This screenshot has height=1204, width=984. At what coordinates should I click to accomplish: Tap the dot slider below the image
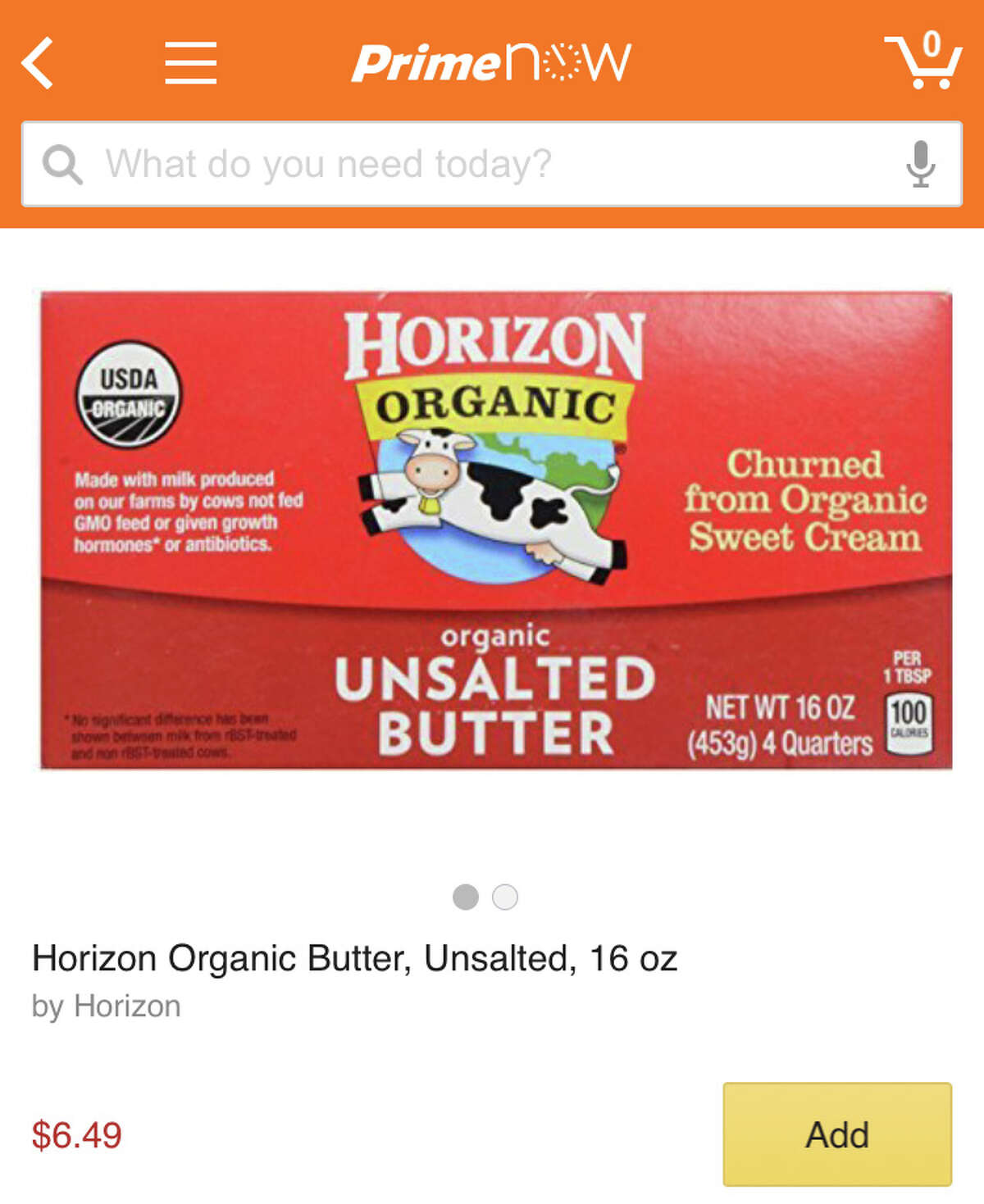[x=485, y=897]
